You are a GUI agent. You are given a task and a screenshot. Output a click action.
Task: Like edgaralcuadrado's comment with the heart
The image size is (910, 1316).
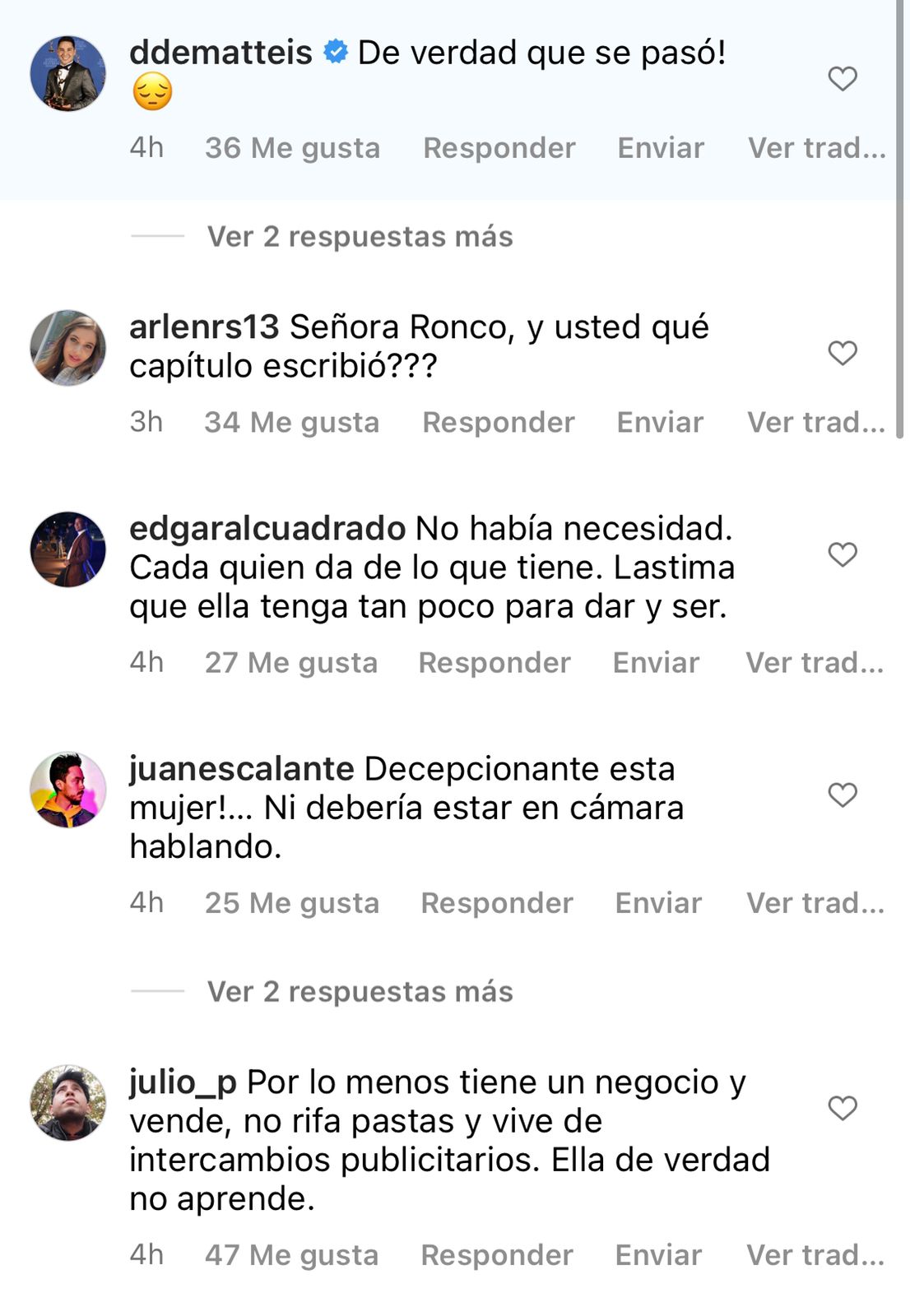pyautogui.click(x=842, y=554)
